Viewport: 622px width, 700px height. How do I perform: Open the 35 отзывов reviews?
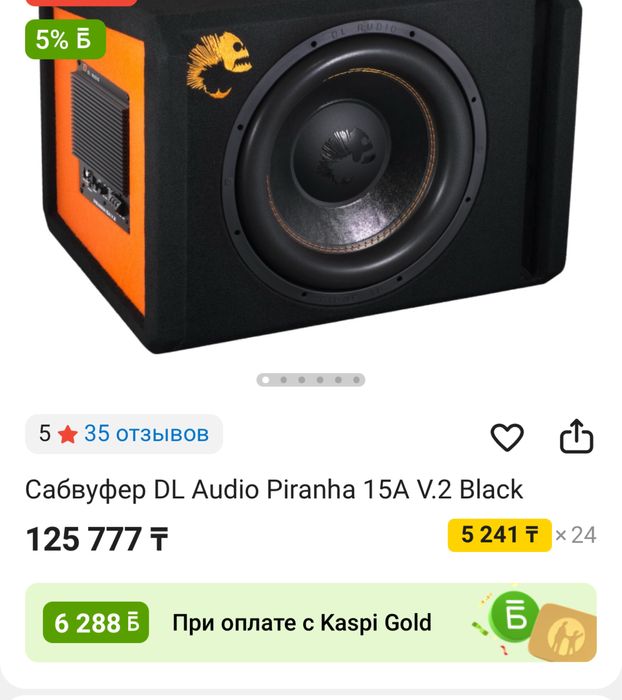(146, 434)
